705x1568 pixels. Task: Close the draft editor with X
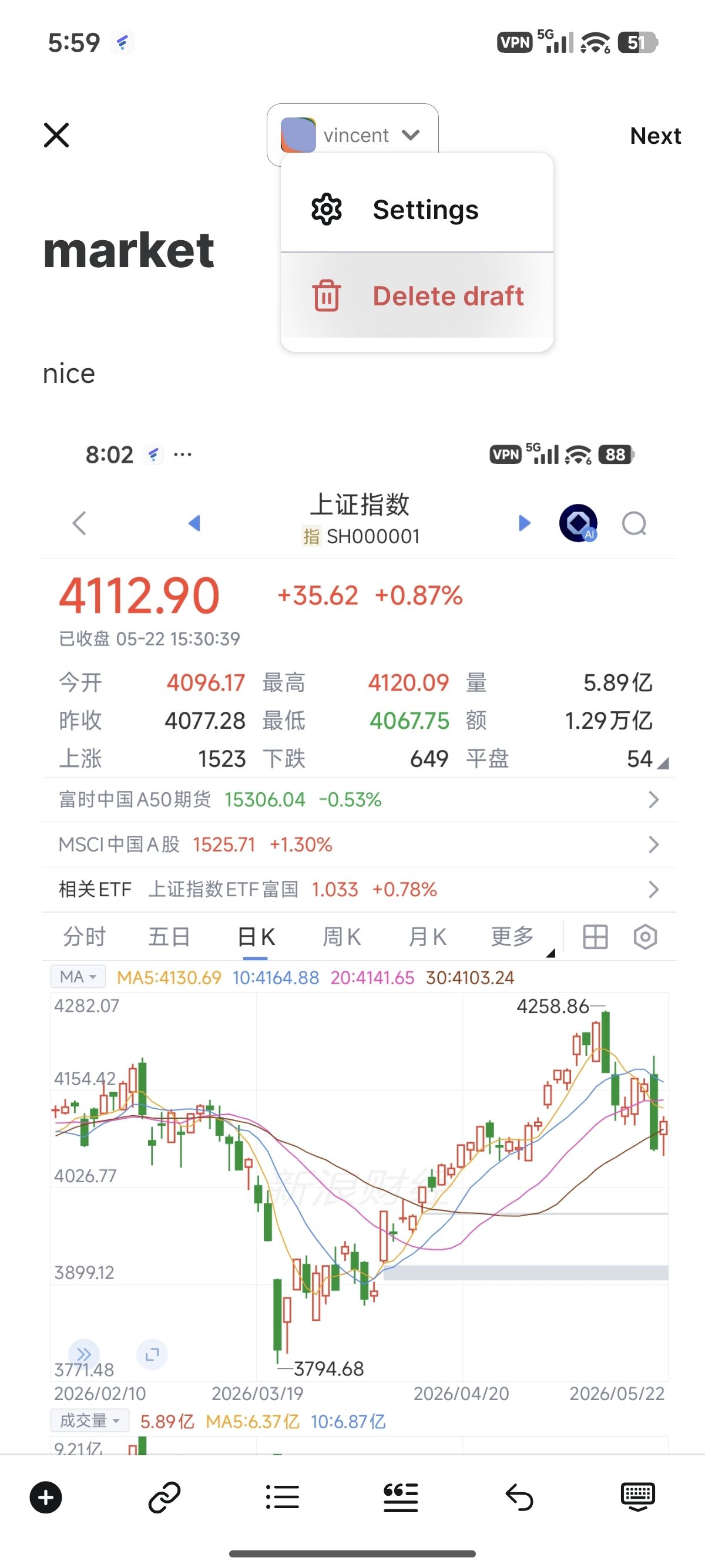click(56, 135)
